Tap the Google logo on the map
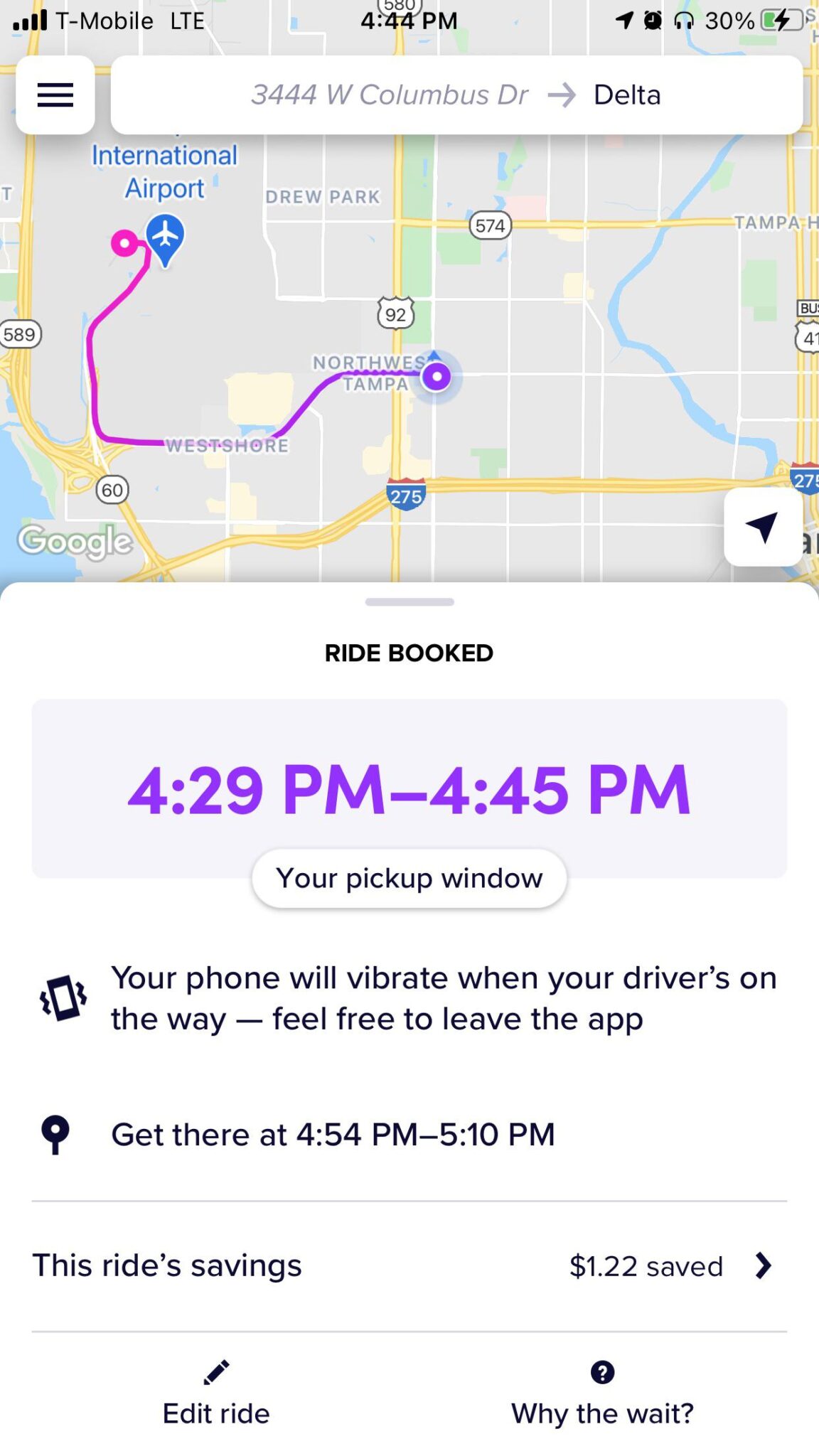 75,542
